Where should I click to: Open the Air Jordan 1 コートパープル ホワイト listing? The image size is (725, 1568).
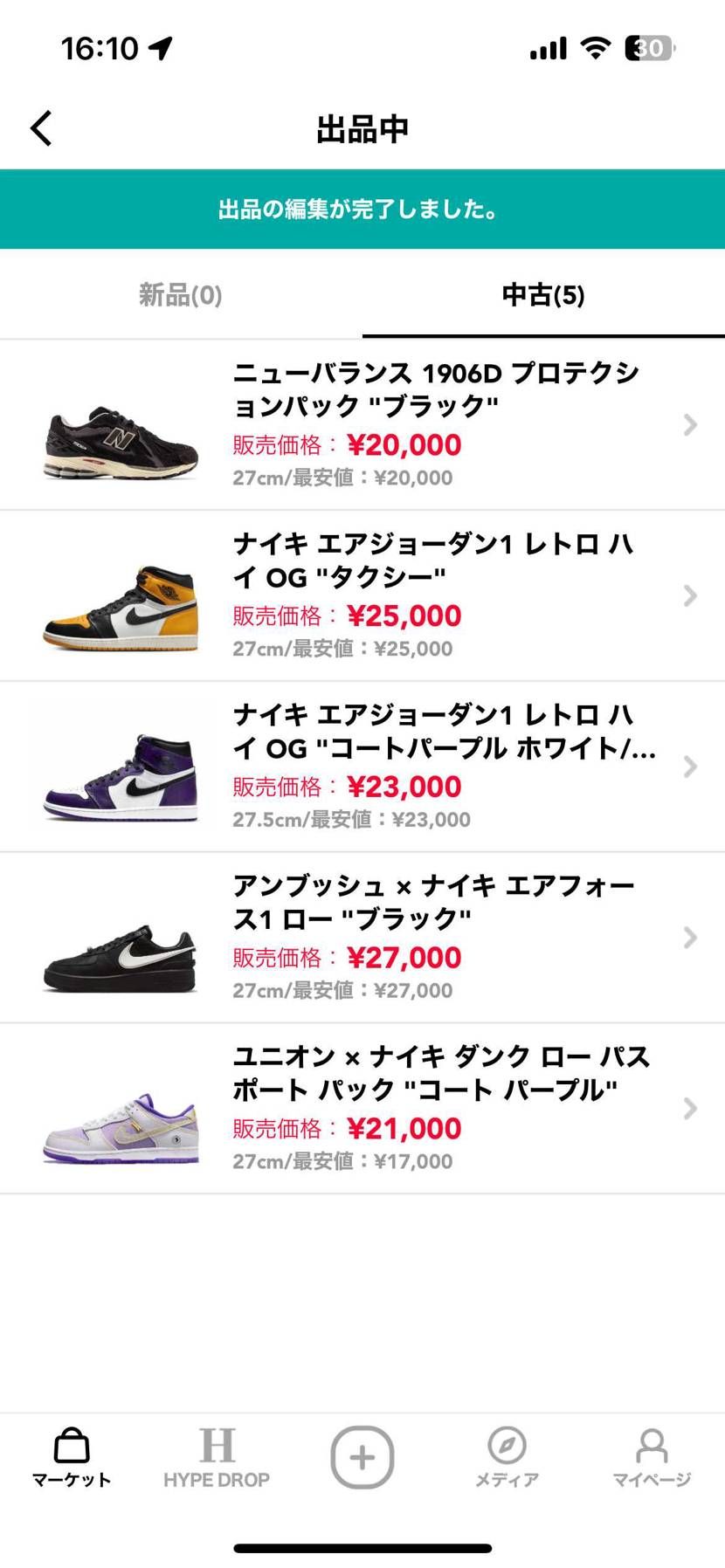362,767
